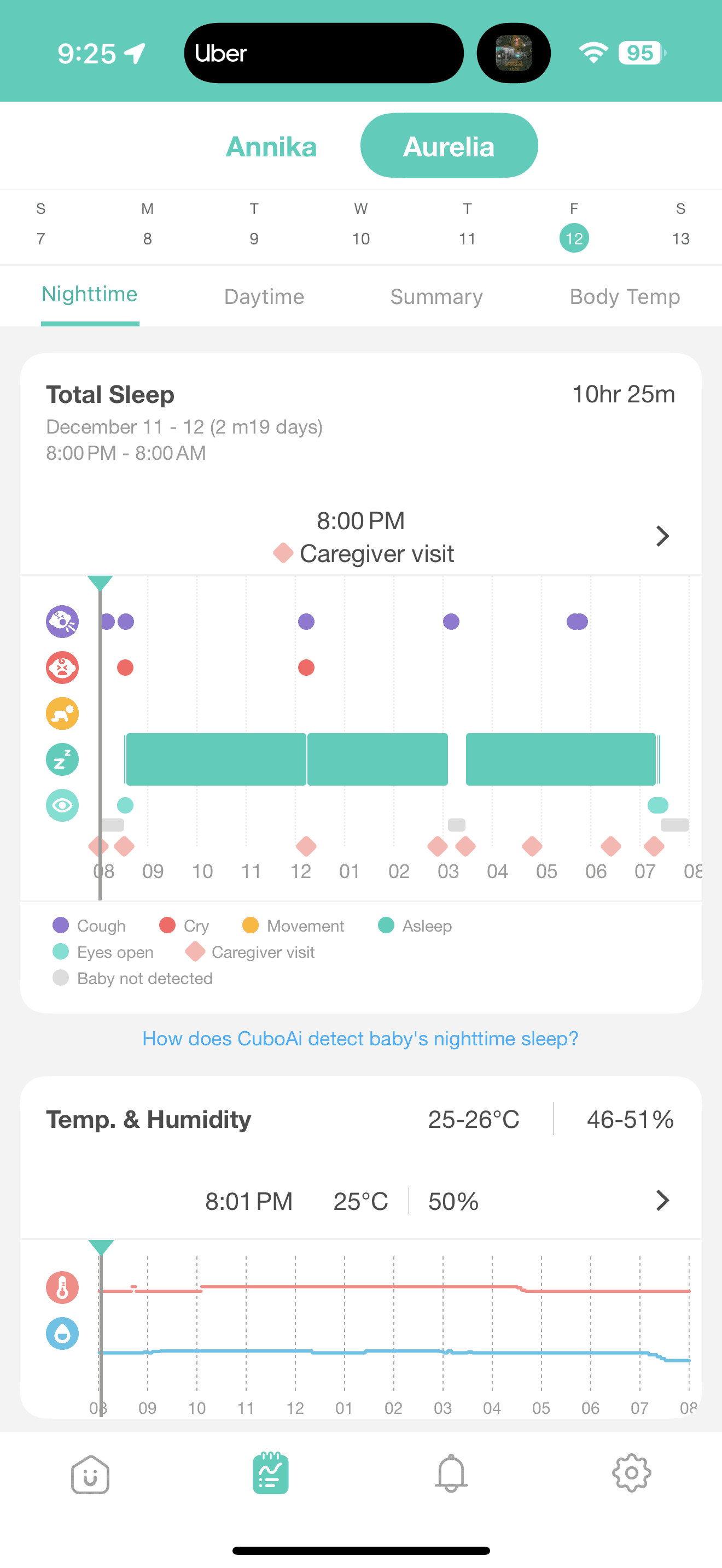Select Saturday the 13th
The height and width of the screenshot is (1568, 722).
click(680, 225)
